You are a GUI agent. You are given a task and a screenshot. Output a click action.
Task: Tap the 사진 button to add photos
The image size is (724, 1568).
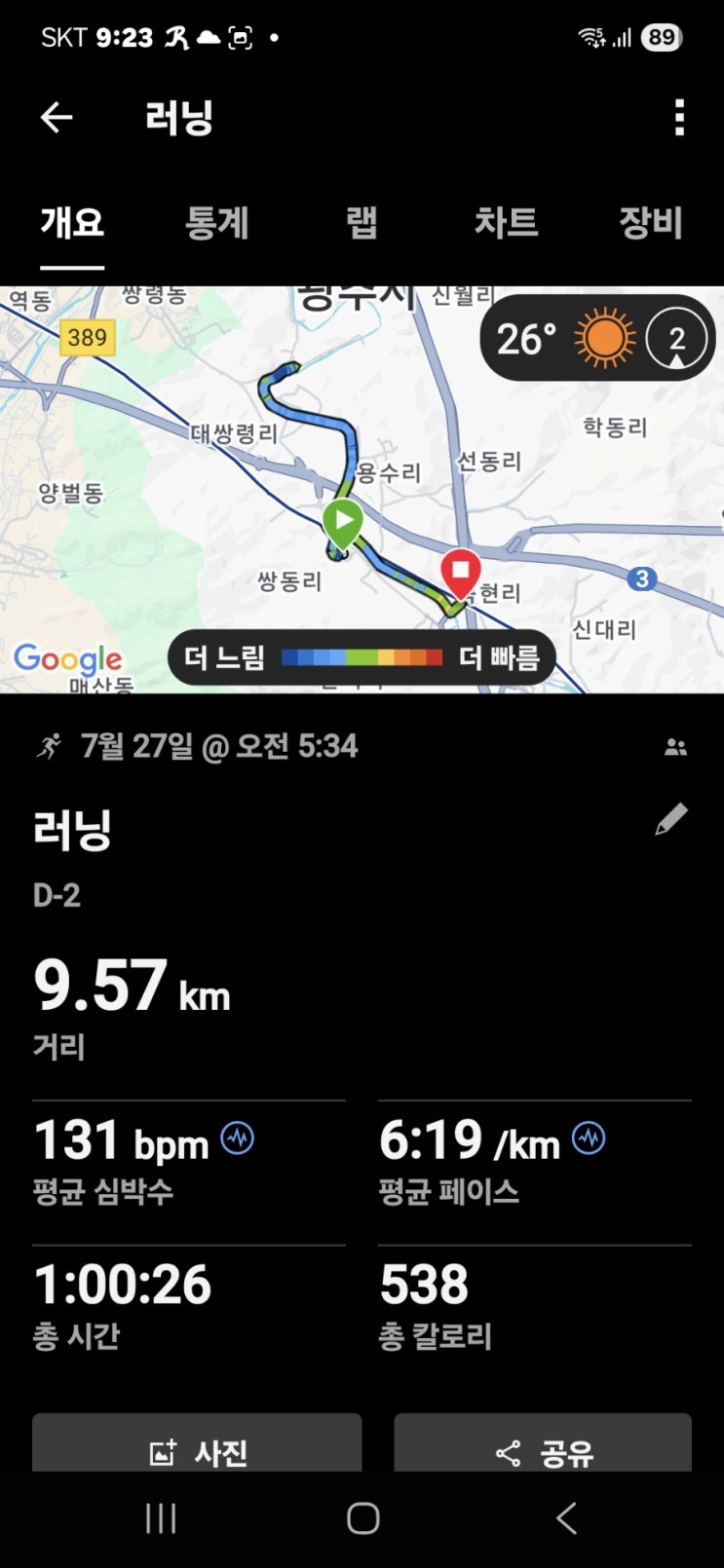click(197, 1451)
